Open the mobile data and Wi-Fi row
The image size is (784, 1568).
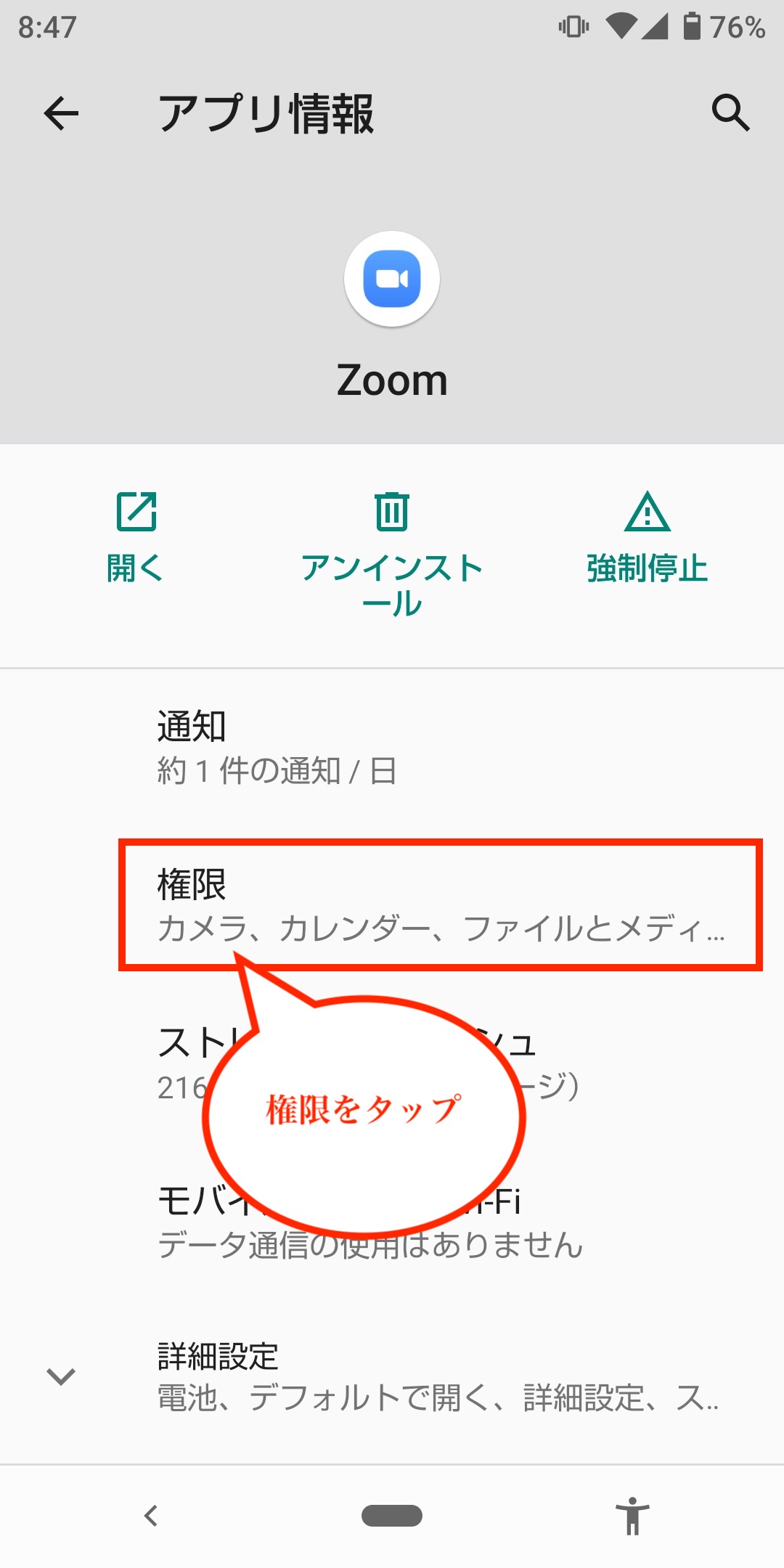[392, 1221]
